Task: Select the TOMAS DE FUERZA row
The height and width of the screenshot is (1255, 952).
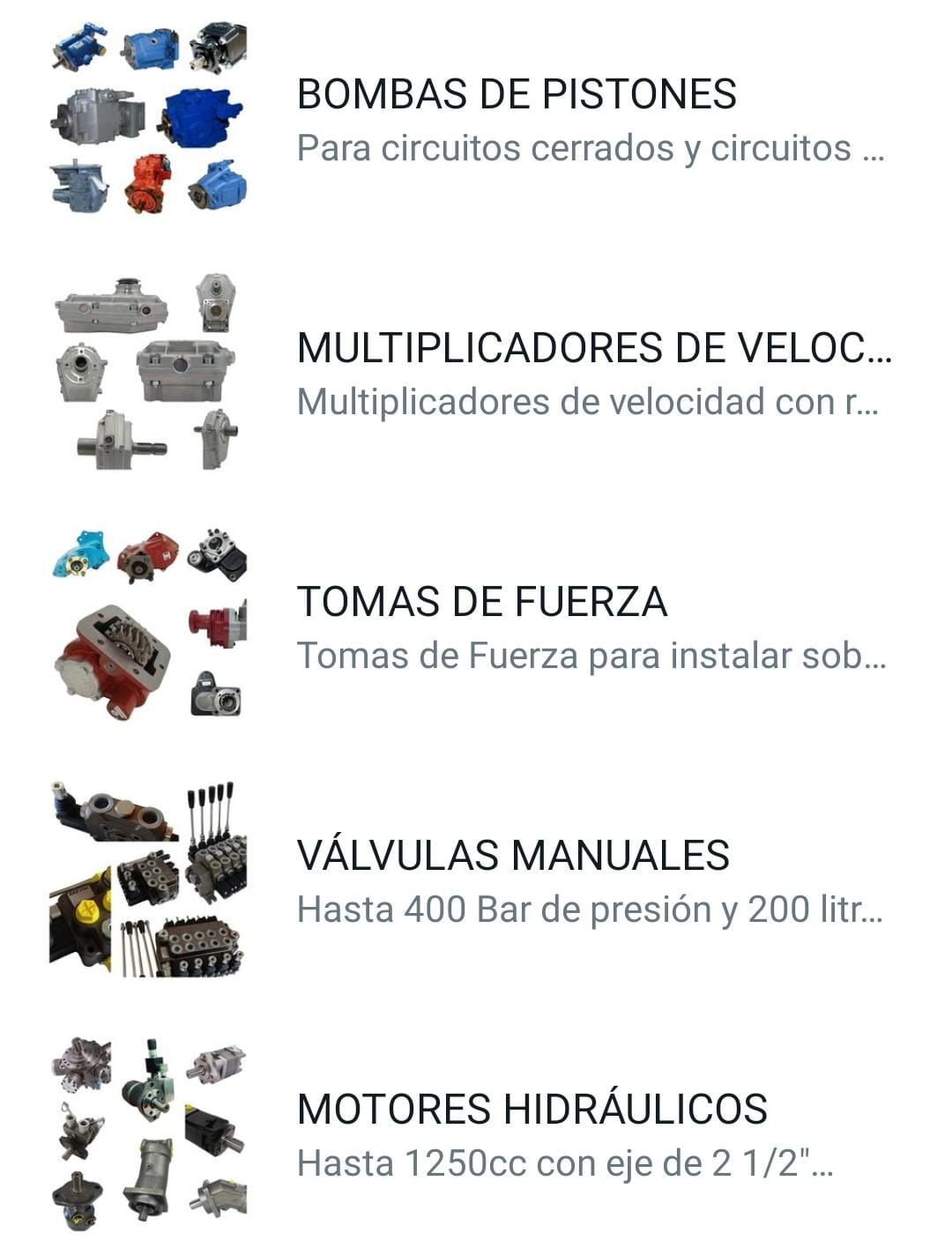Action: point(482,603)
